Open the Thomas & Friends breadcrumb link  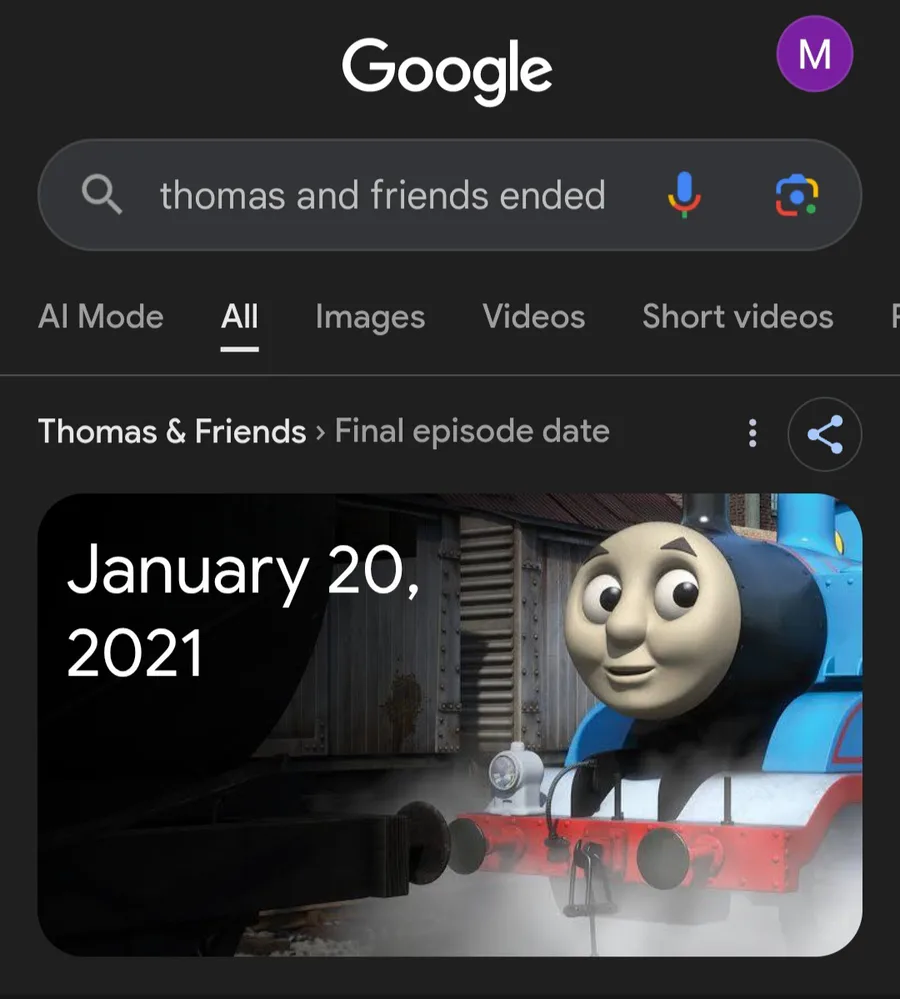pyautogui.click(x=172, y=432)
